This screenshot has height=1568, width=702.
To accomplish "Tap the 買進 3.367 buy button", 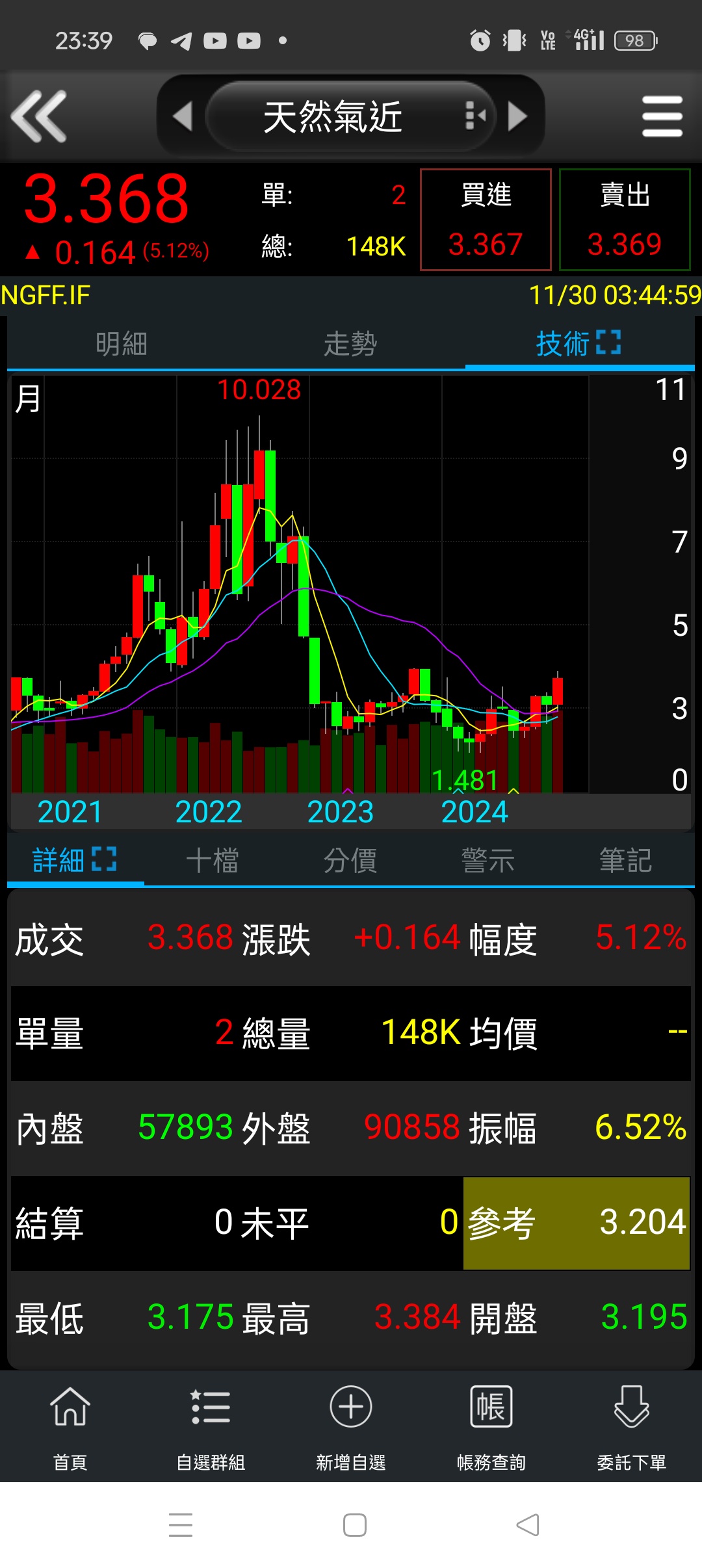I will coord(486,220).
